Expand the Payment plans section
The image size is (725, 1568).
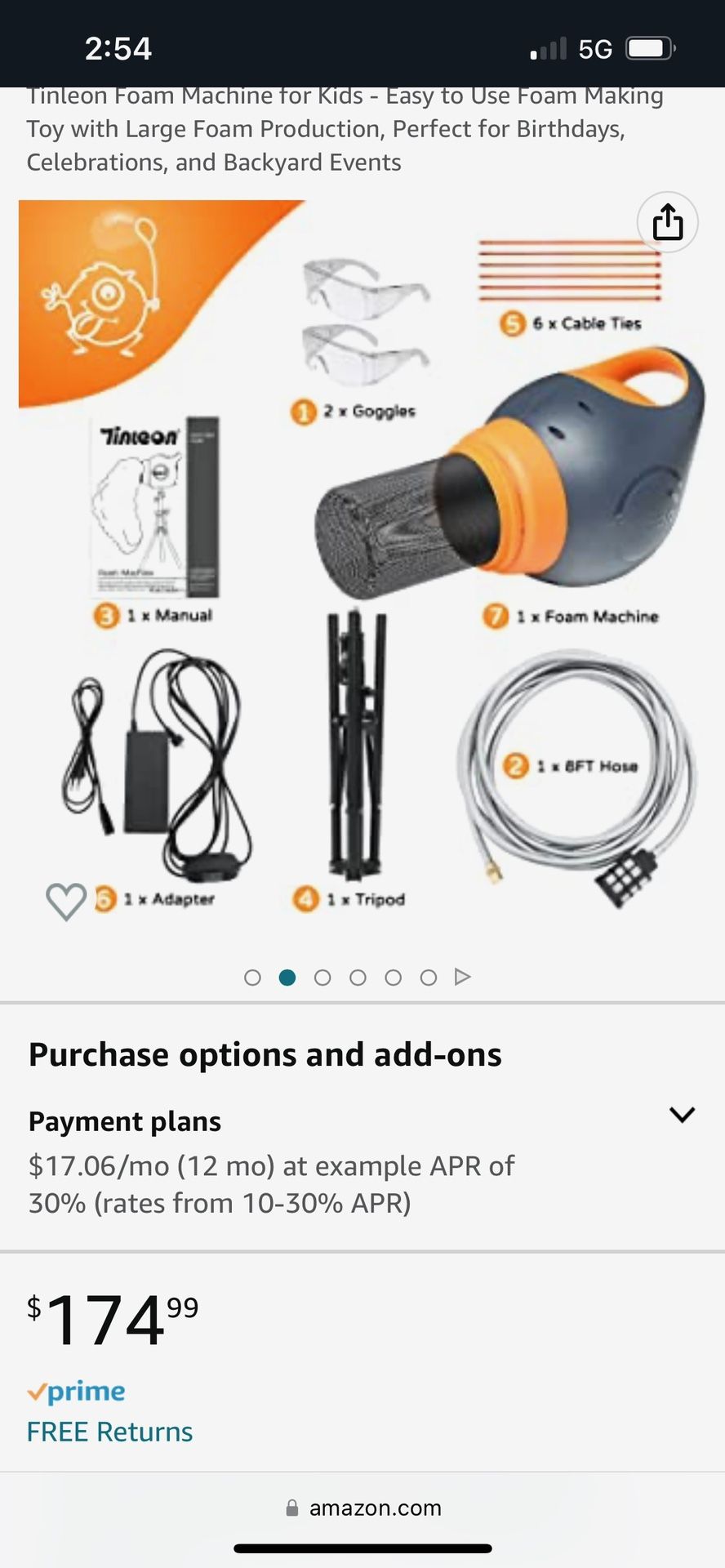681,1115
